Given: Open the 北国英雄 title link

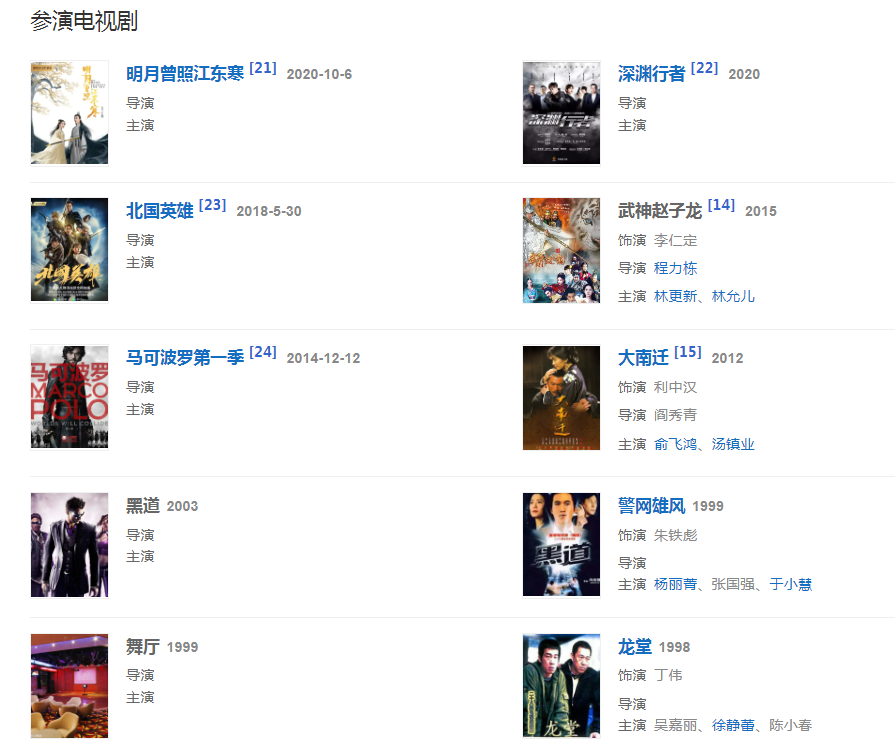Looking at the screenshot, I should coord(159,211).
